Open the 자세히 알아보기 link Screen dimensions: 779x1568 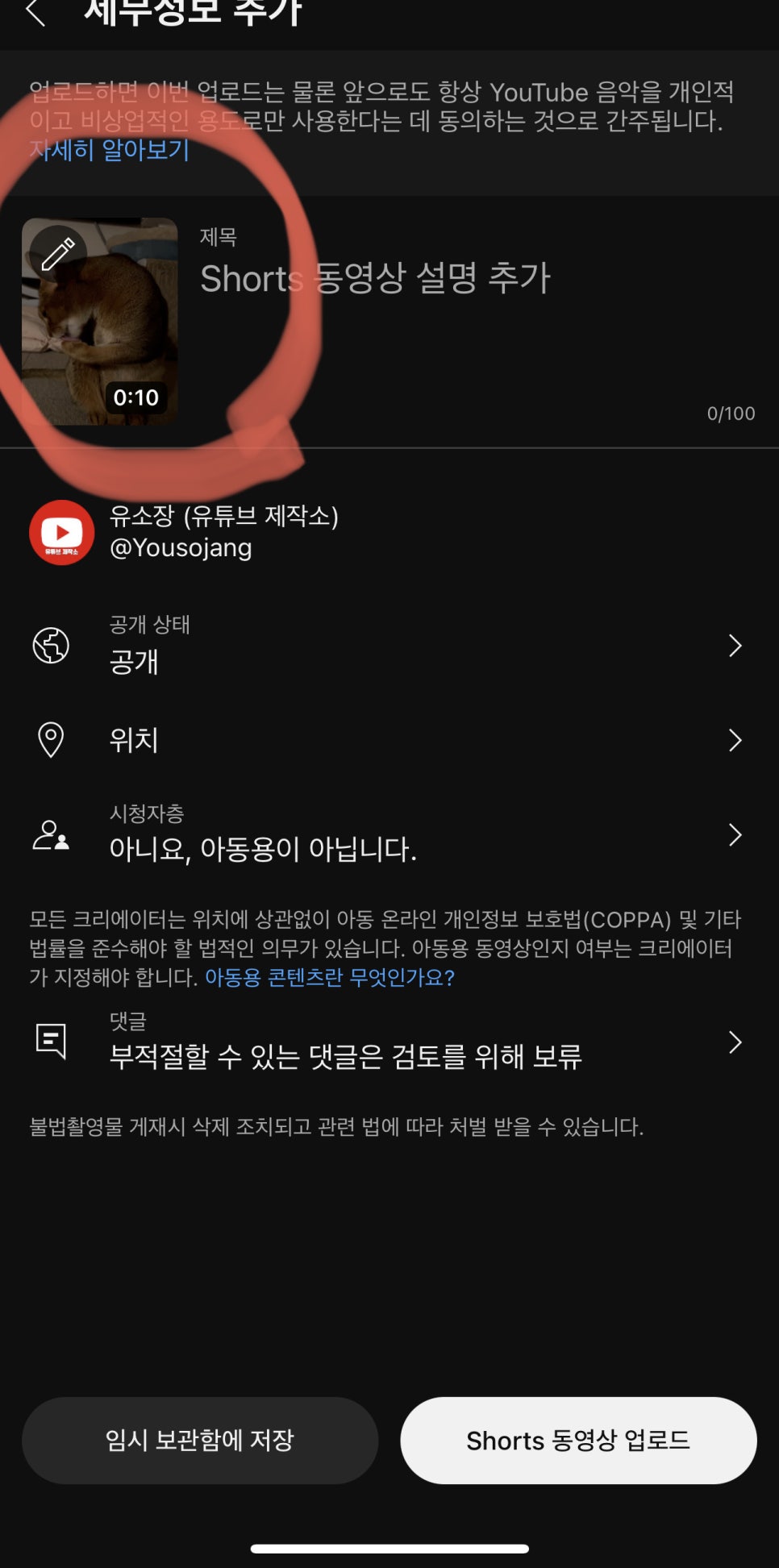click(x=110, y=150)
